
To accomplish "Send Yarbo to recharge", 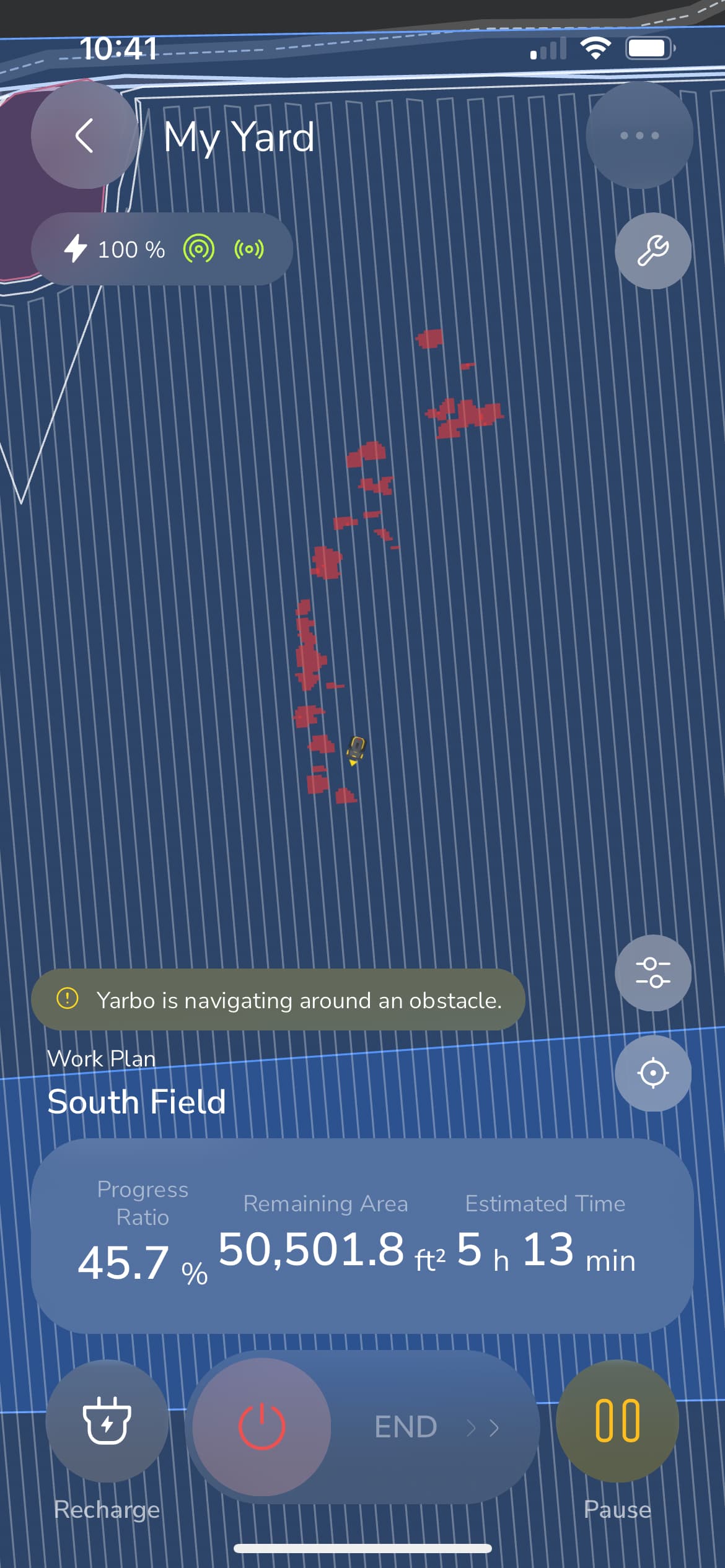I will pos(107,1421).
